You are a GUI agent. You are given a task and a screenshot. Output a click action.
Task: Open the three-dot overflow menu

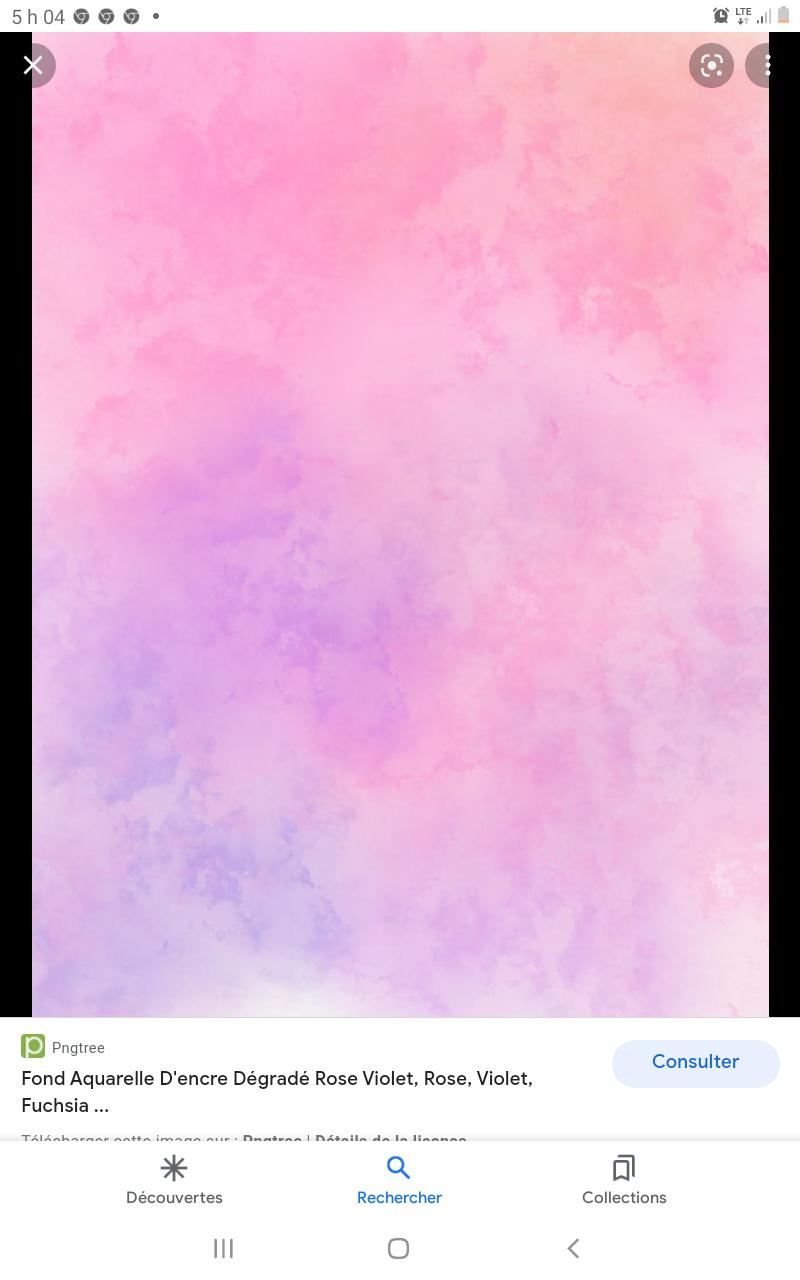[767, 66]
